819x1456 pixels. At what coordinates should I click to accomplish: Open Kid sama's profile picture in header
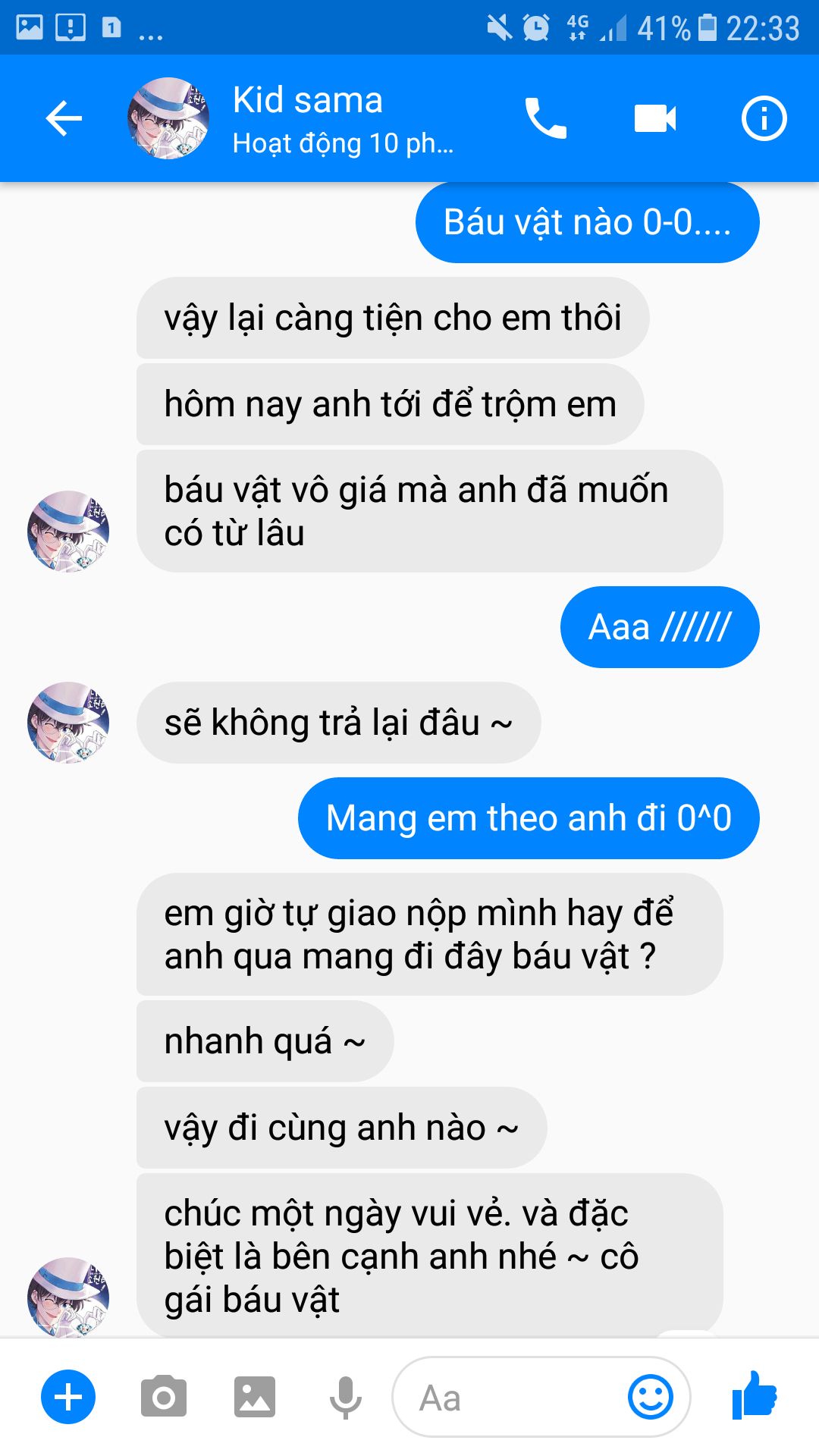[x=168, y=118]
